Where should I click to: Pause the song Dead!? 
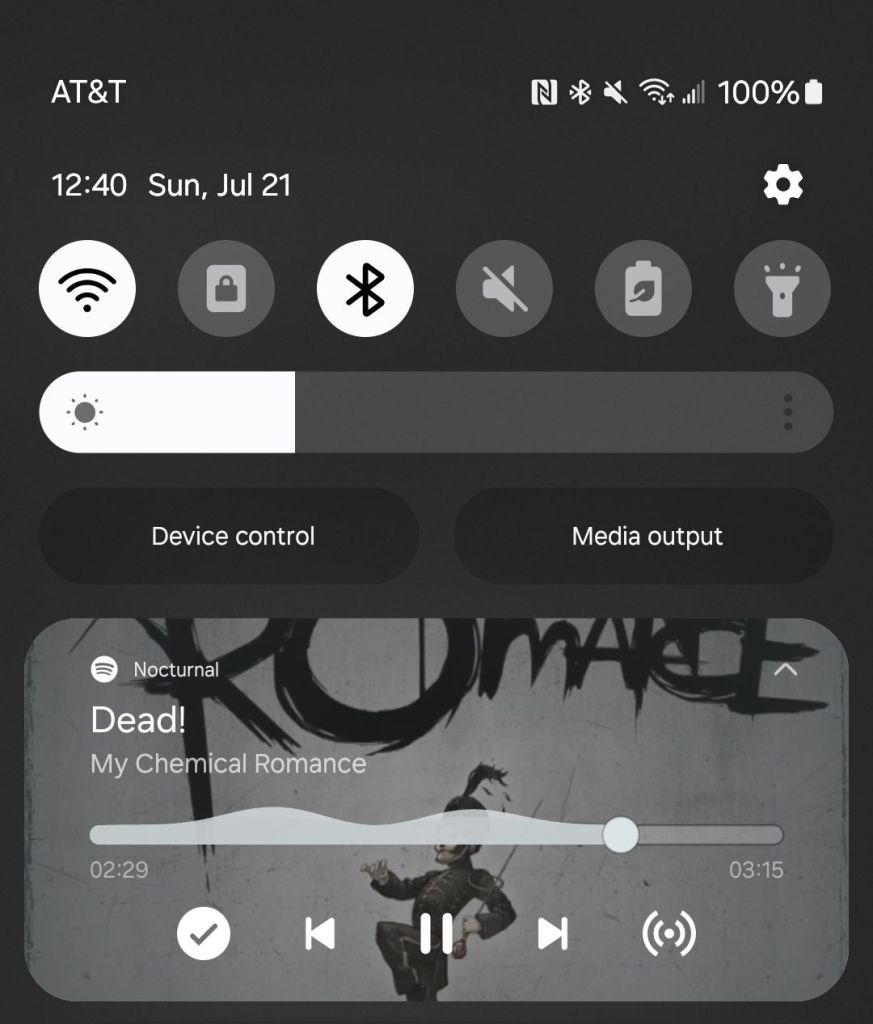pos(436,934)
